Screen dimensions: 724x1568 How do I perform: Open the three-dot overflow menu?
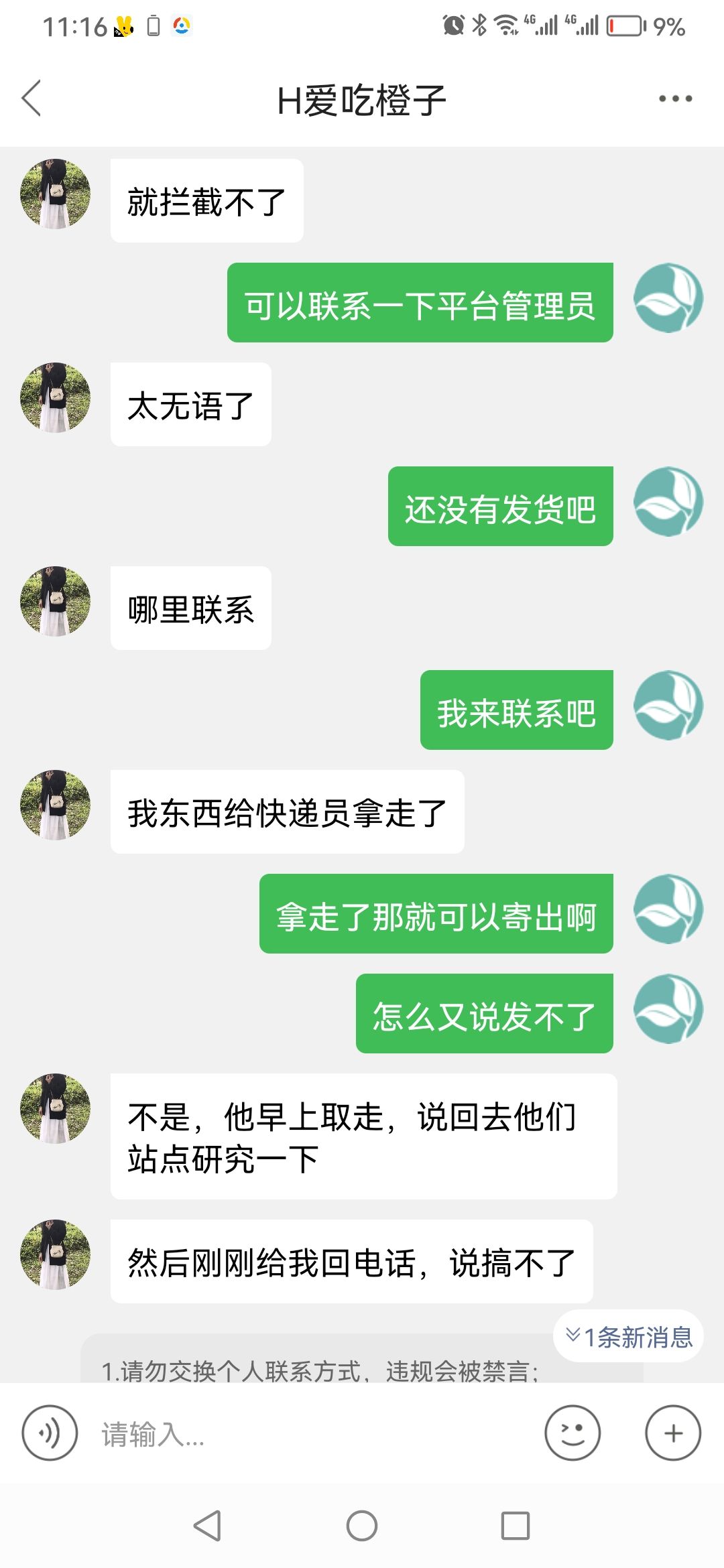pyautogui.click(x=675, y=99)
